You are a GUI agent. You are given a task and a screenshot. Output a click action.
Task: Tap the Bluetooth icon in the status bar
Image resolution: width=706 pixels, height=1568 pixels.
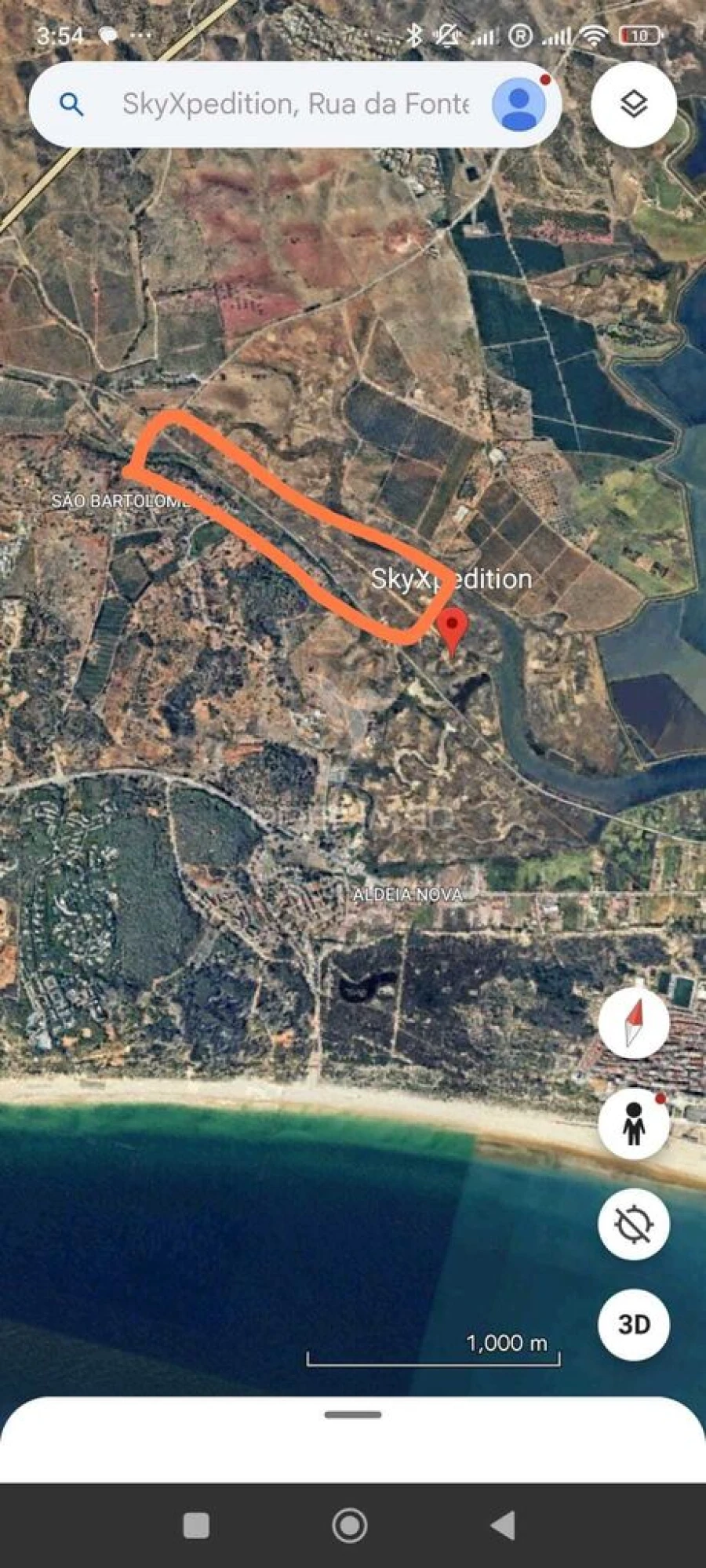413,35
